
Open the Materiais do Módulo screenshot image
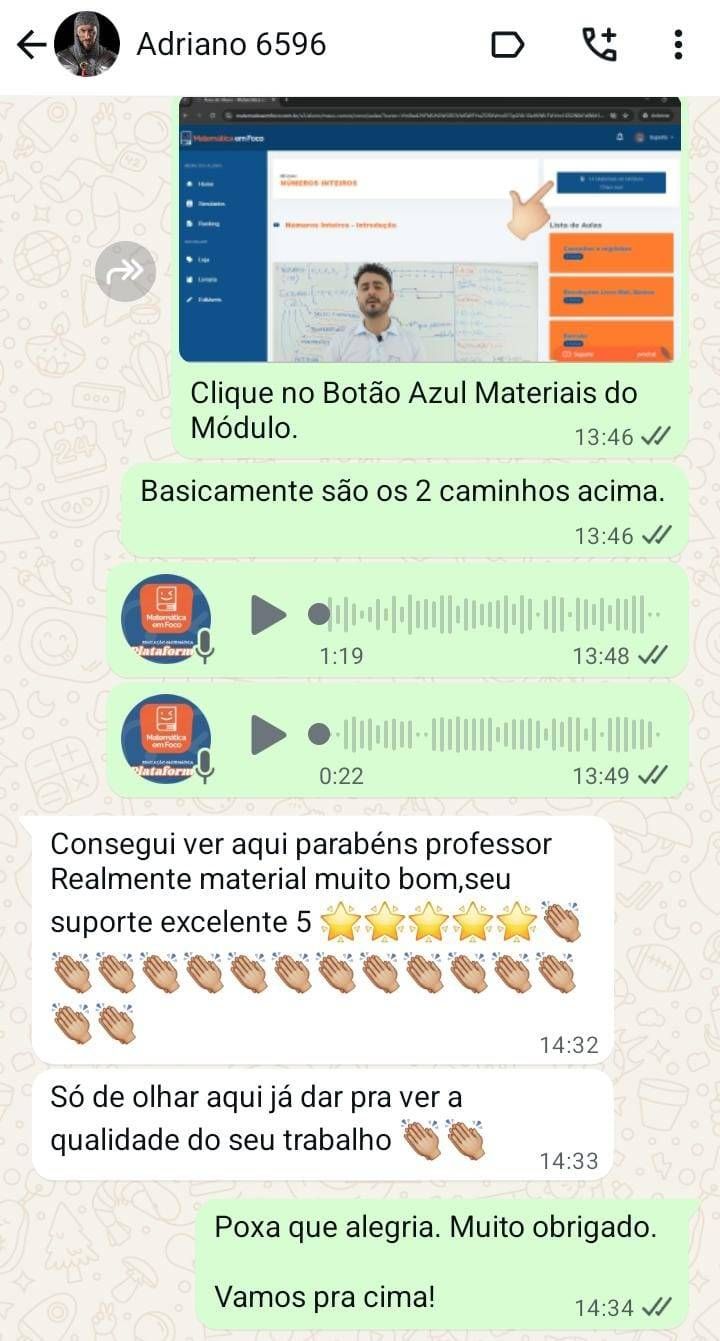[430, 230]
